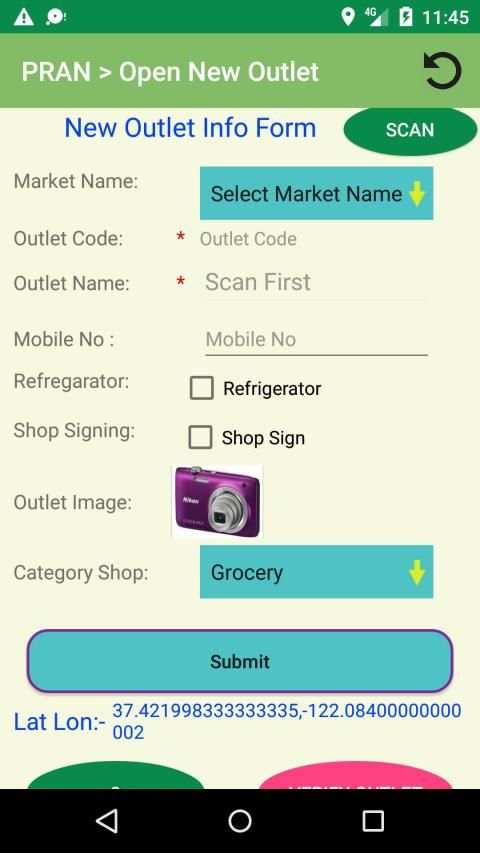This screenshot has width=480, height=853.
Task: Tap the Outlet Name field
Action: click(315, 282)
